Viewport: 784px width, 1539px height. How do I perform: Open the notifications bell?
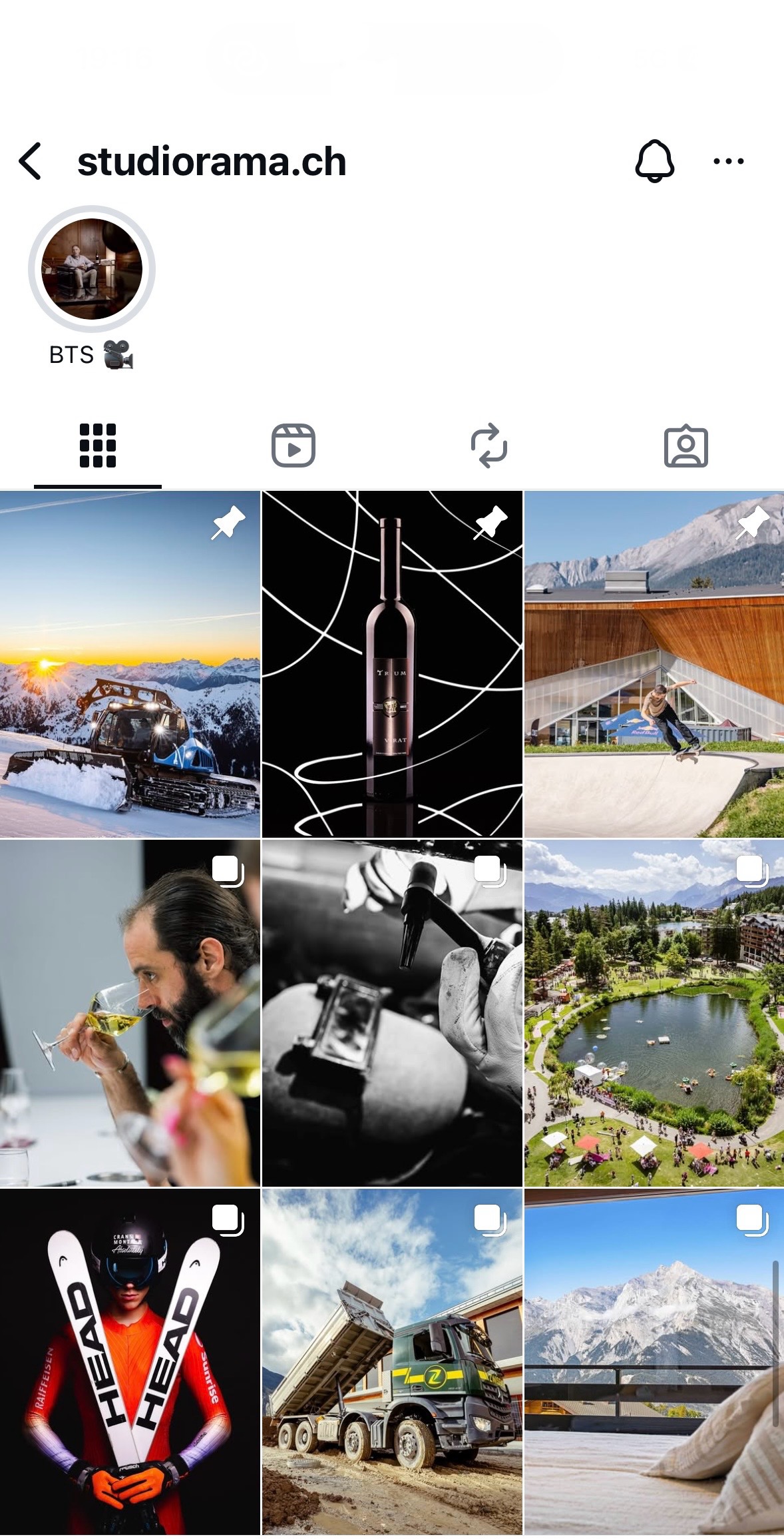[x=655, y=160]
